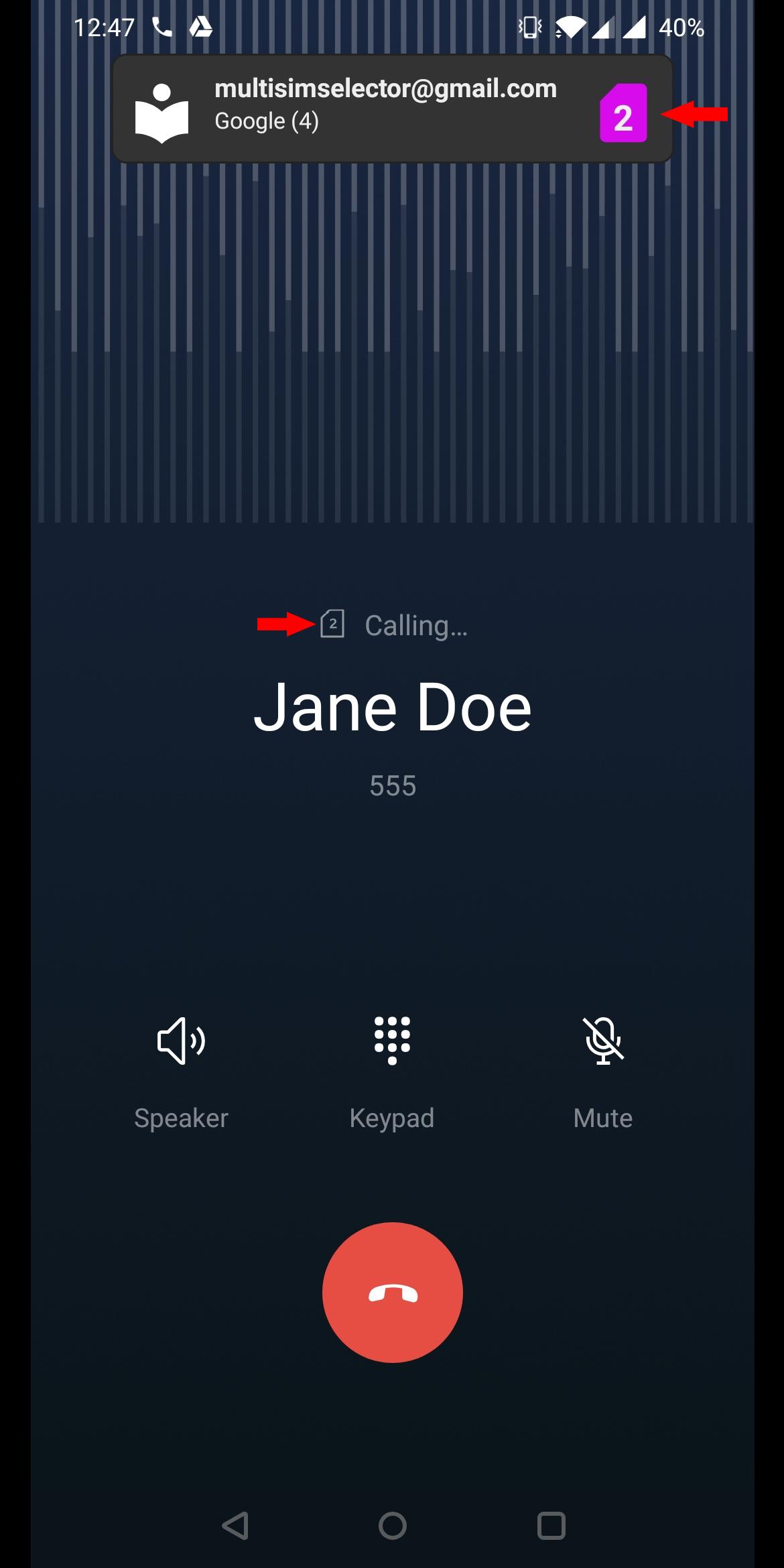The height and width of the screenshot is (1568, 784).
Task: Turn on the Speaker
Action: coord(181,1041)
